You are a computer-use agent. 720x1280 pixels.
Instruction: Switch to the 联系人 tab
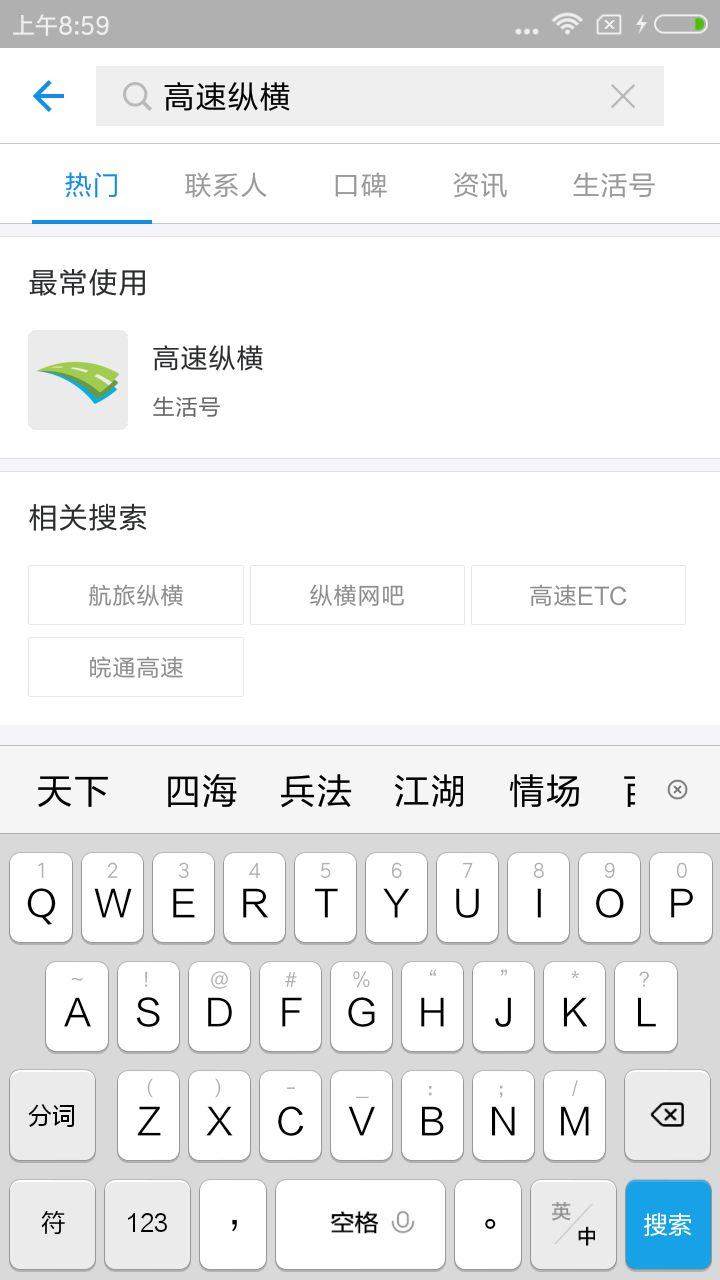tap(226, 186)
